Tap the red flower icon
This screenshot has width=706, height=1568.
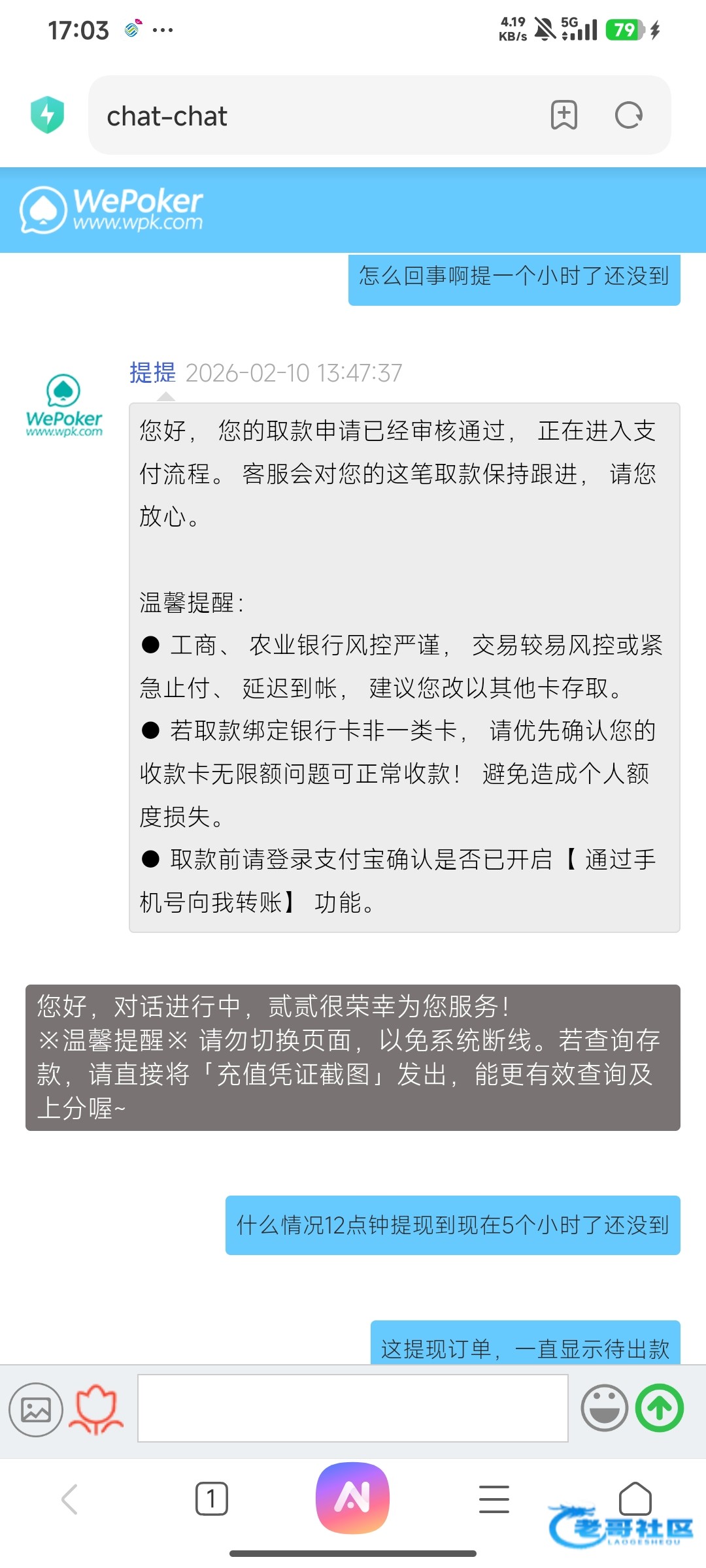[96, 1410]
